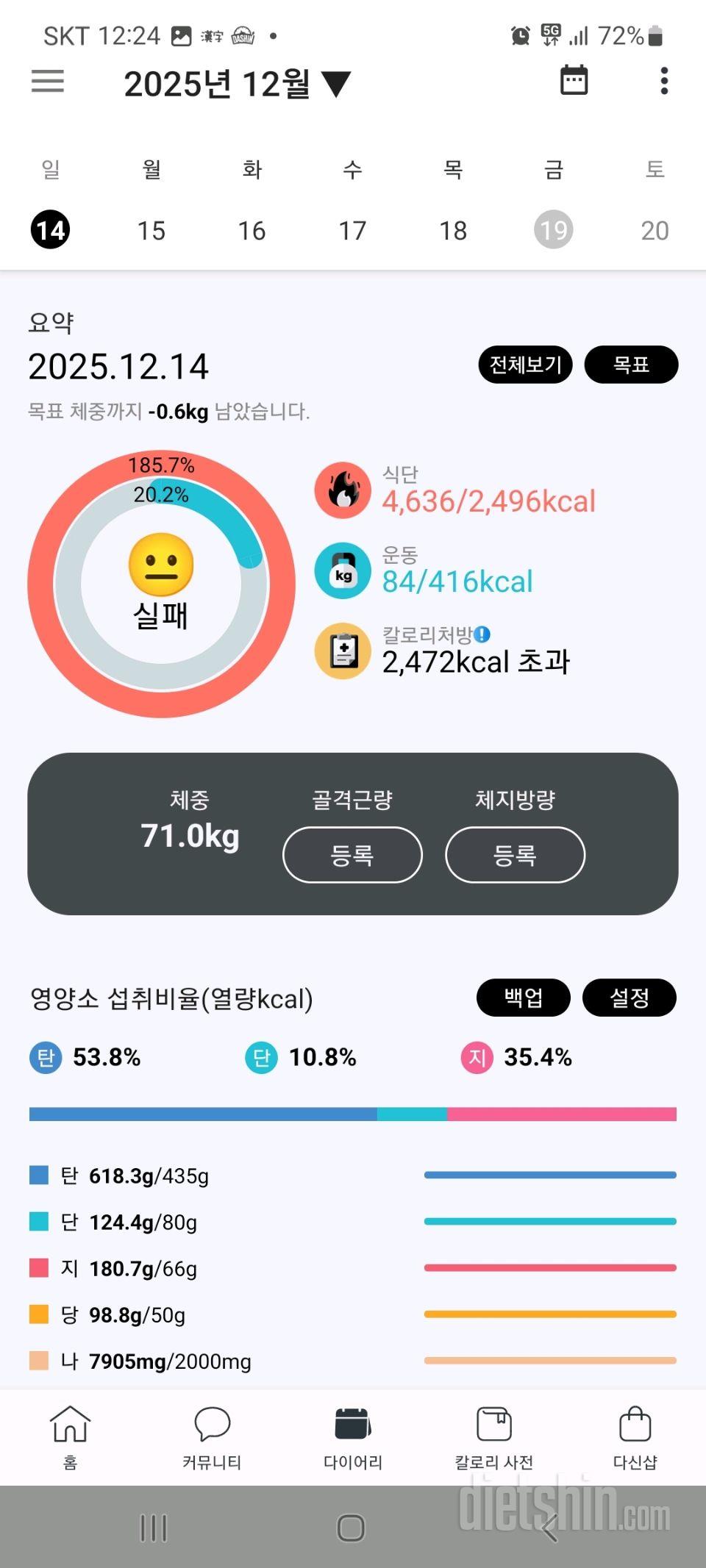Open the 2025년 12월 month dropdown
706x1568 pixels.
(x=234, y=83)
